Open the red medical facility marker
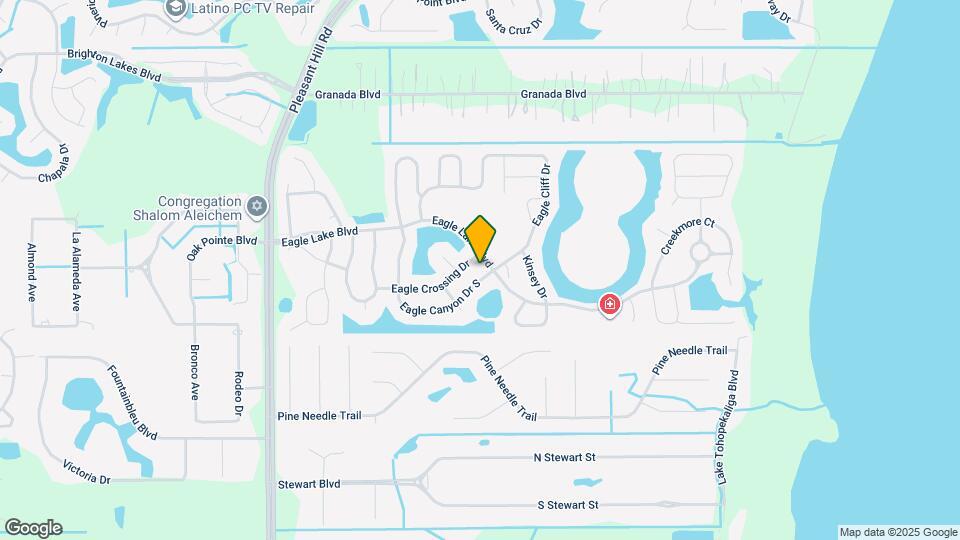The width and height of the screenshot is (960, 540). coord(609,304)
